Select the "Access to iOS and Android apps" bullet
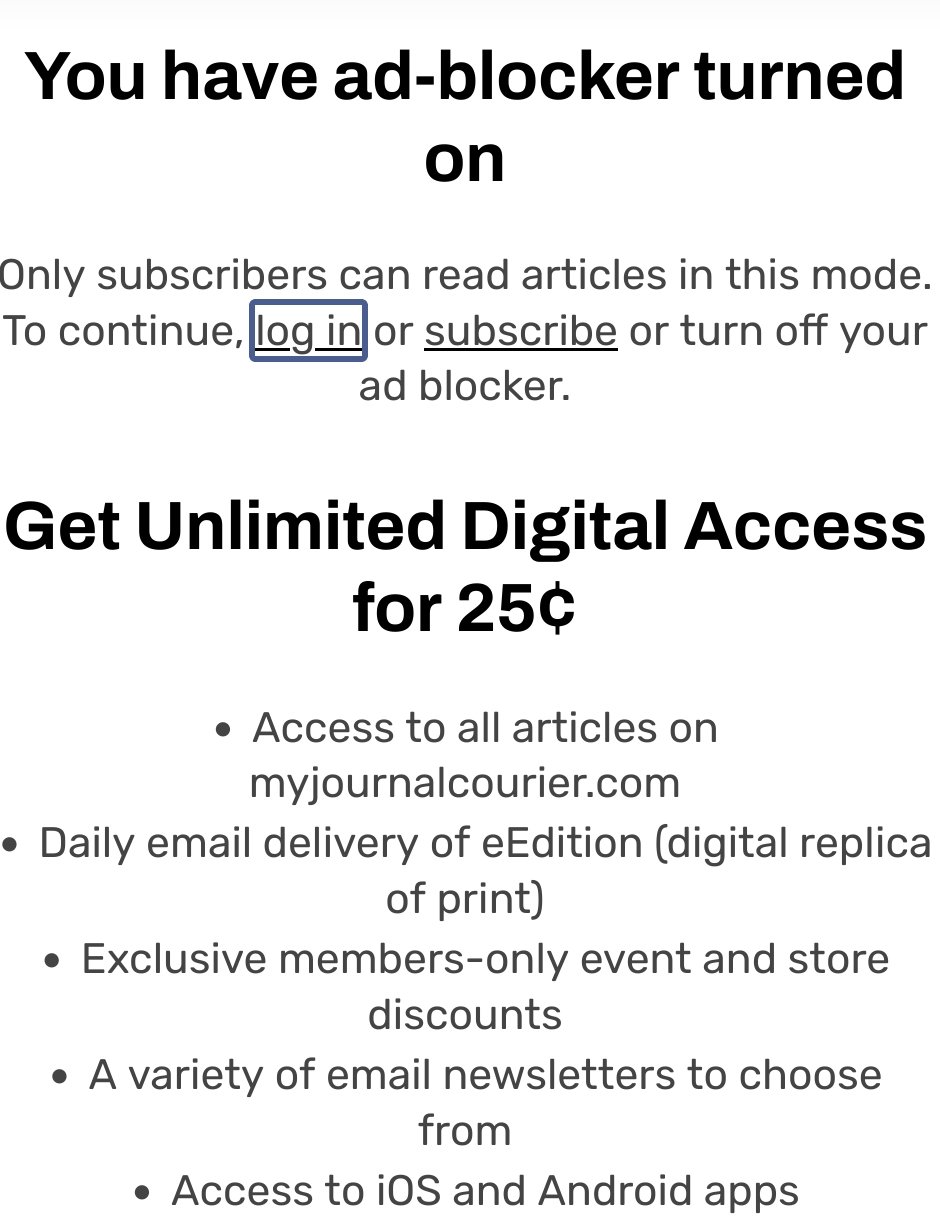 (x=485, y=1190)
